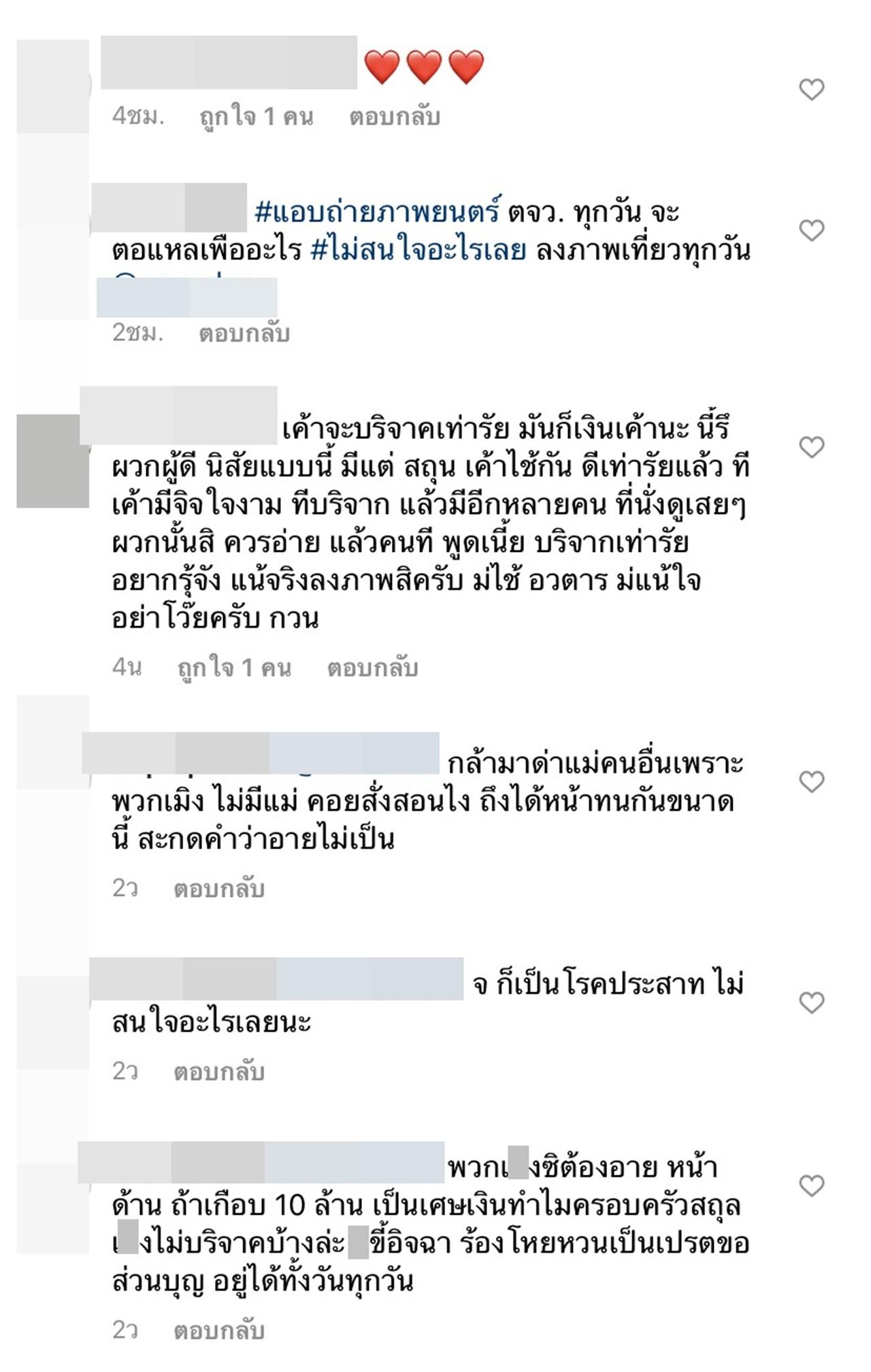
Task: Like the comment with three red hearts
Action: coord(811,89)
